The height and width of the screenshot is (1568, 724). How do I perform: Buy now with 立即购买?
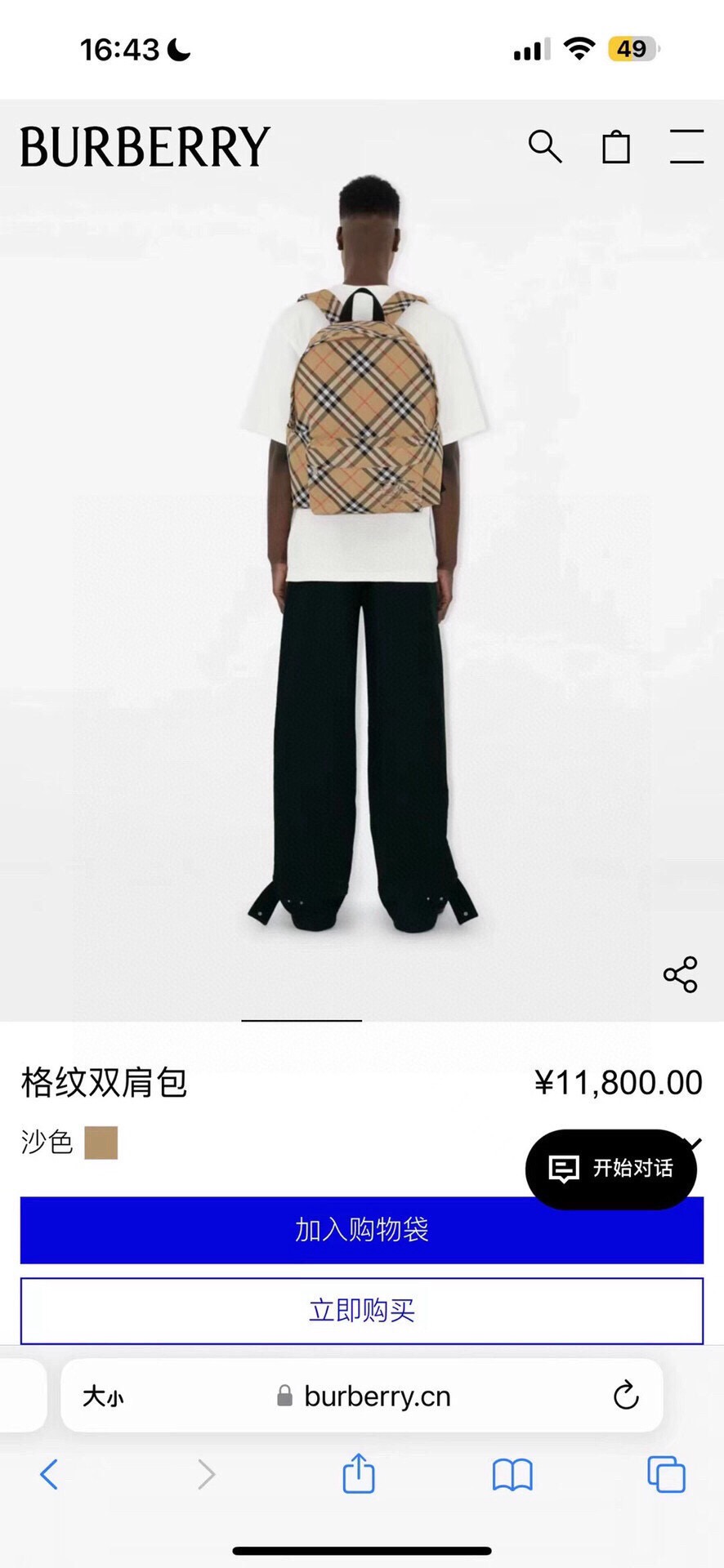[361, 1311]
